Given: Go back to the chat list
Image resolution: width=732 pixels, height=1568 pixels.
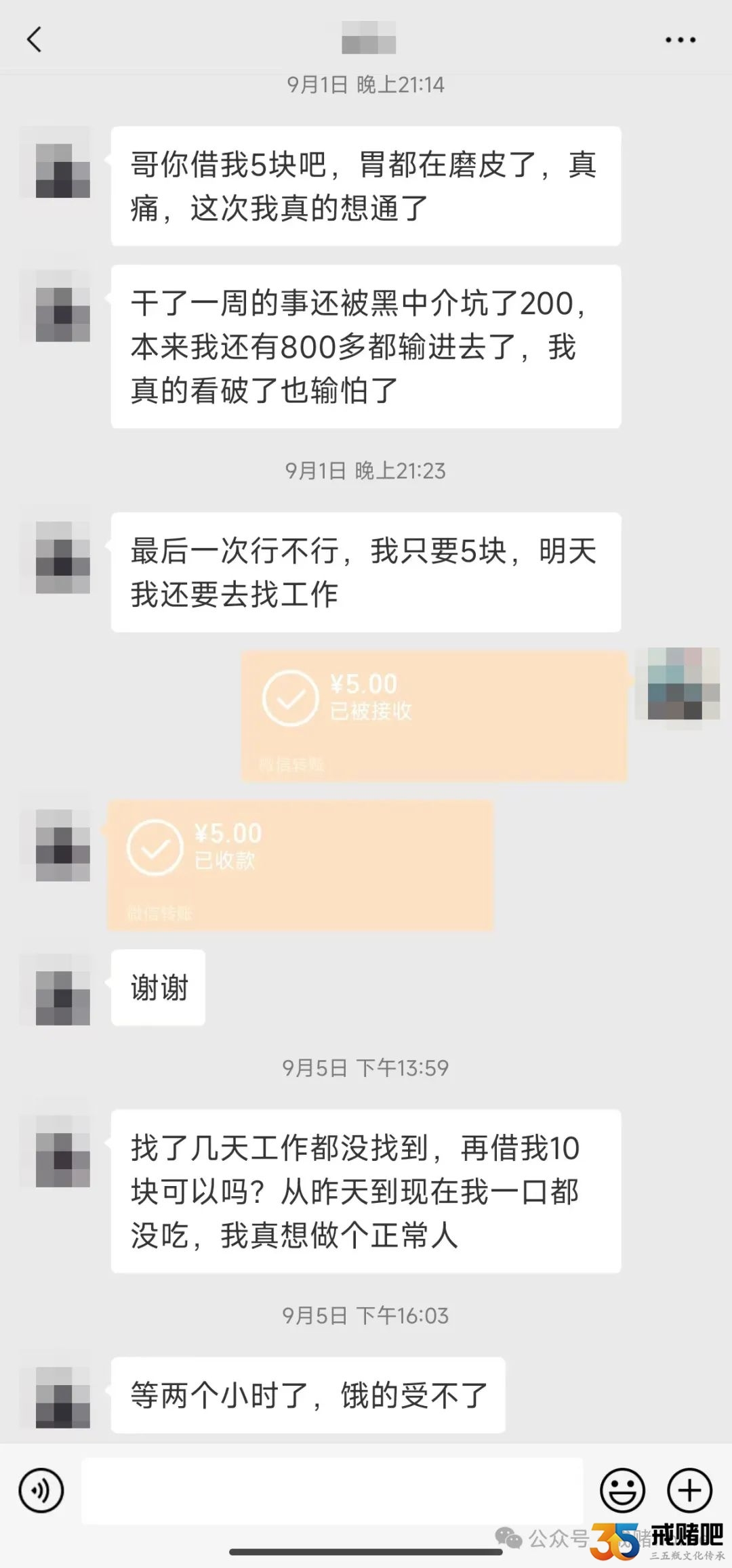Looking at the screenshot, I should pyautogui.click(x=34, y=39).
